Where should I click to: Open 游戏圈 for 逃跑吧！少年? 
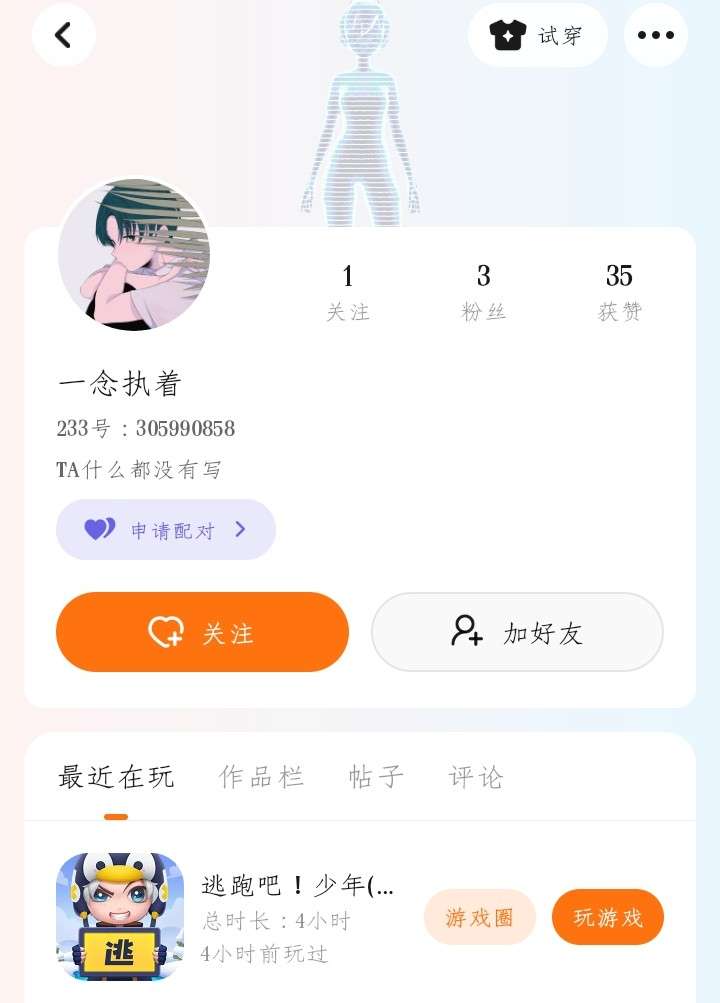[x=480, y=917]
